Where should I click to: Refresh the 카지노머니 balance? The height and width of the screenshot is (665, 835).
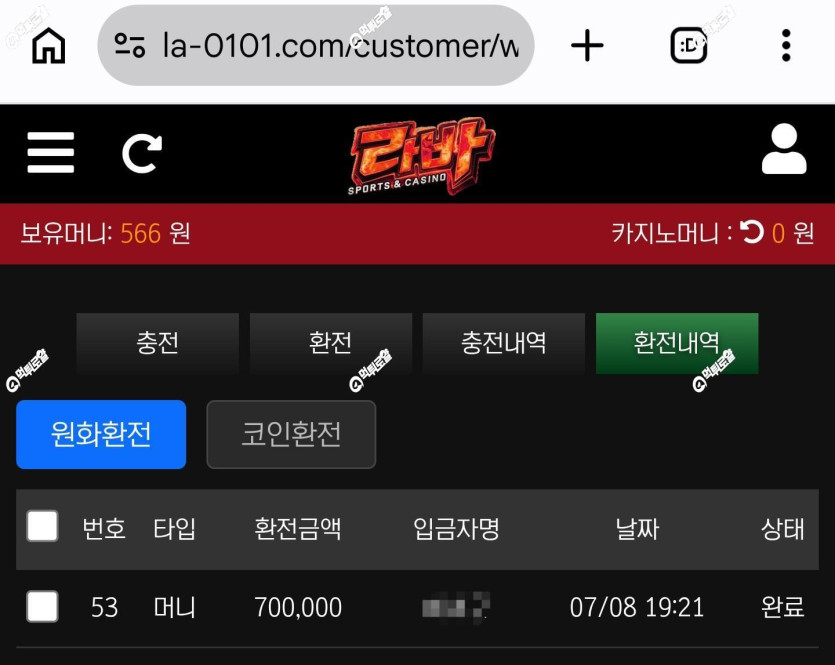point(752,232)
